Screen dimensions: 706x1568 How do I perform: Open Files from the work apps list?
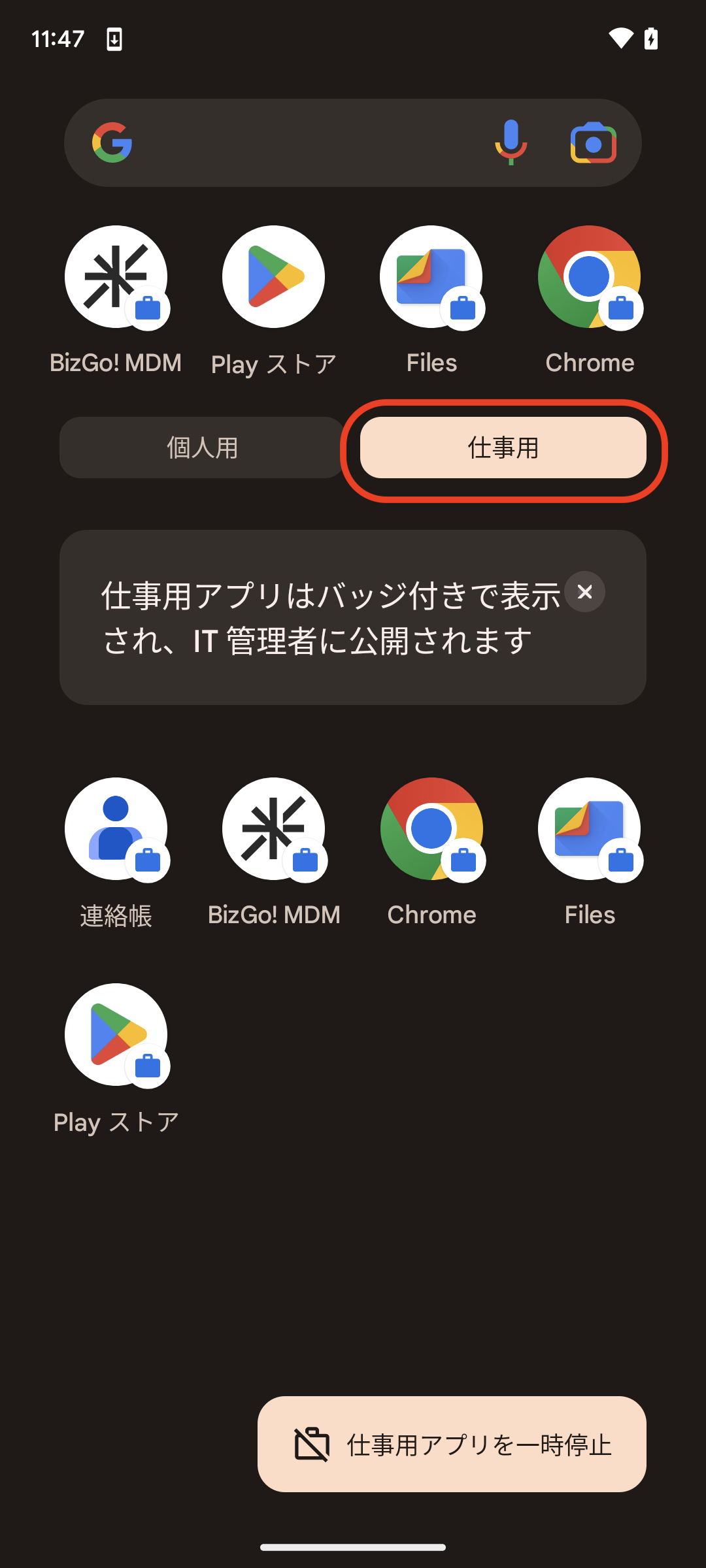pyautogui.click(x=589, y=828)
